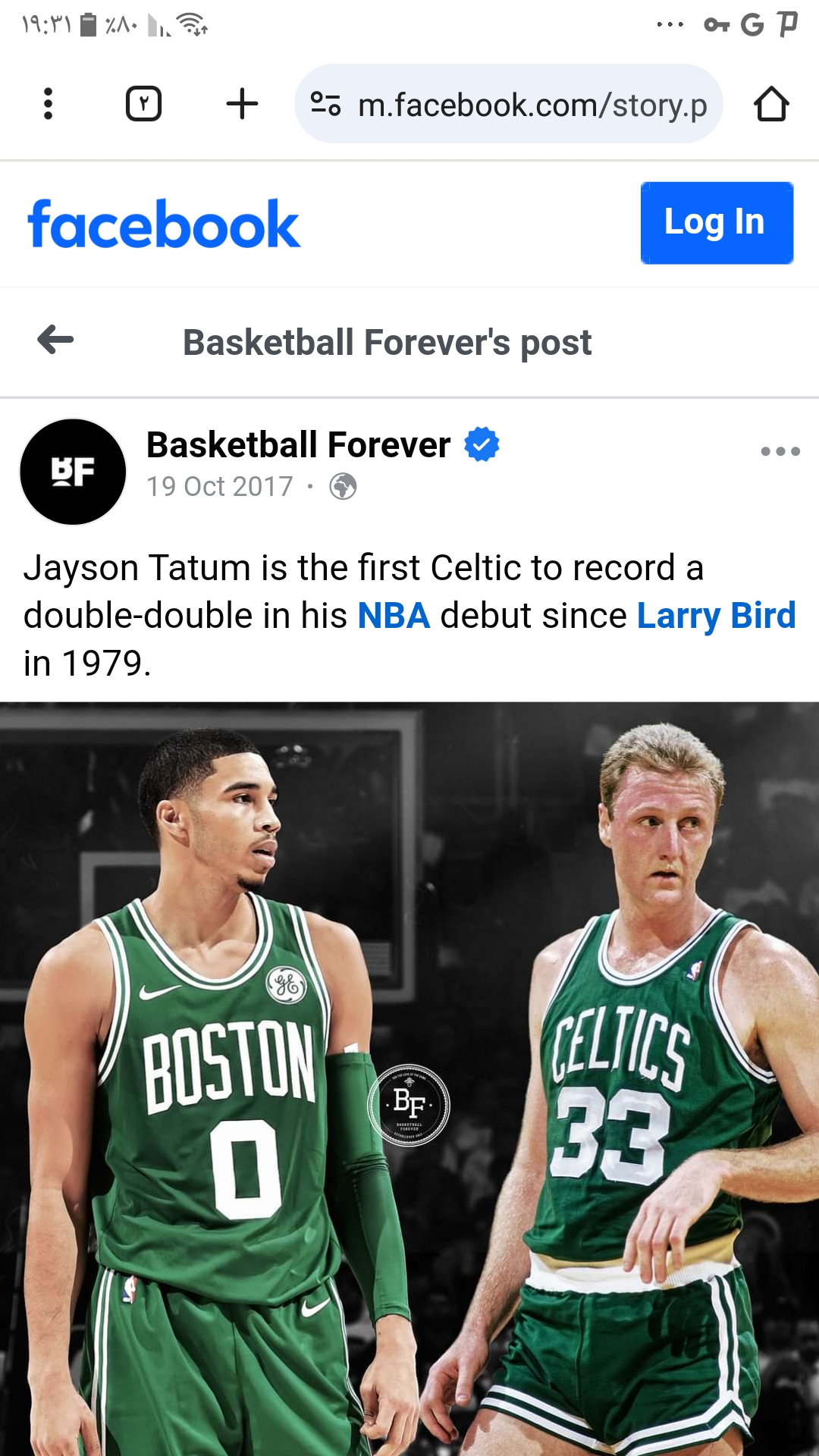Tap the site info icon in the address bar
Screen dimensions: 819x1456
(x=326, y=104)
